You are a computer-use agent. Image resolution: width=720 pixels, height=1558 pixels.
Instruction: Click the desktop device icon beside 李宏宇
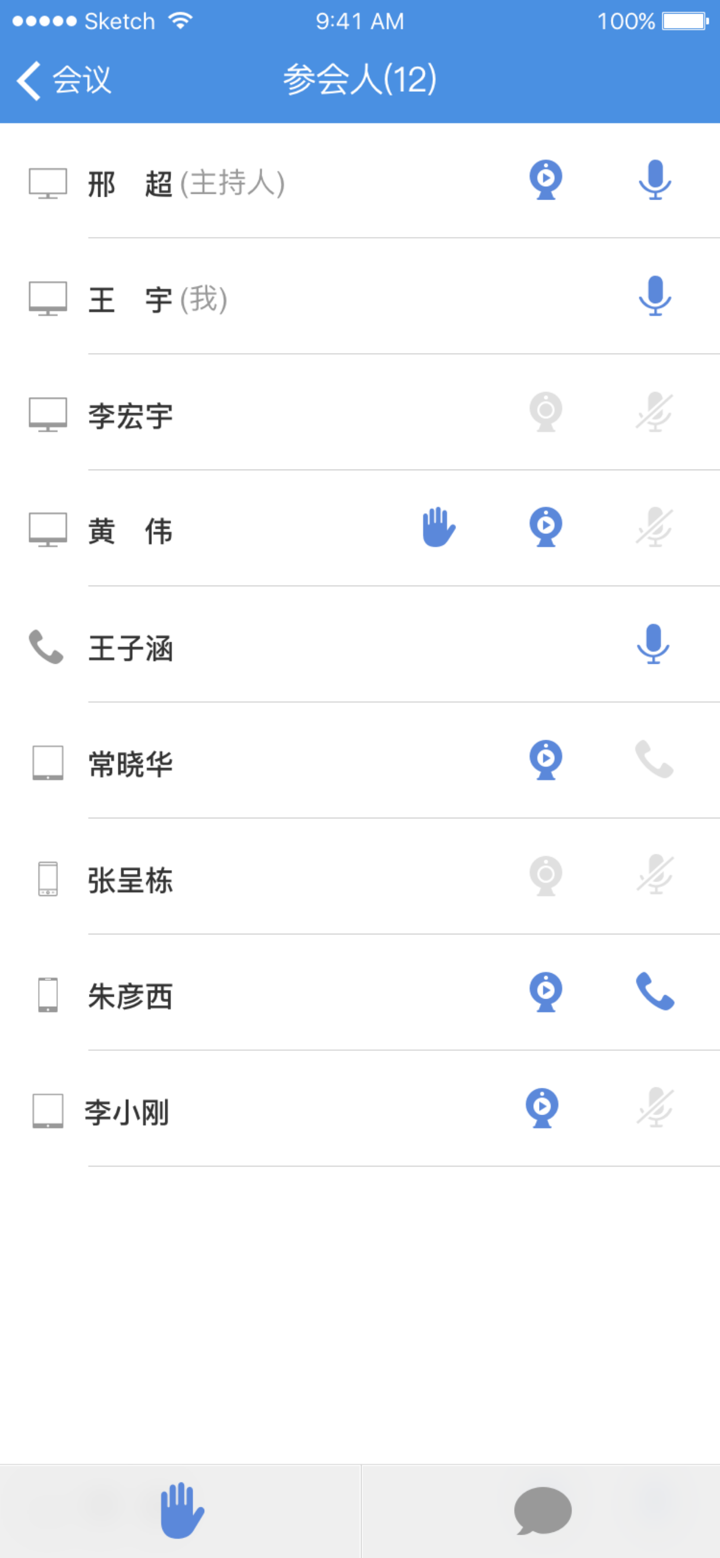pyautogui.click(x=46, y=413)
